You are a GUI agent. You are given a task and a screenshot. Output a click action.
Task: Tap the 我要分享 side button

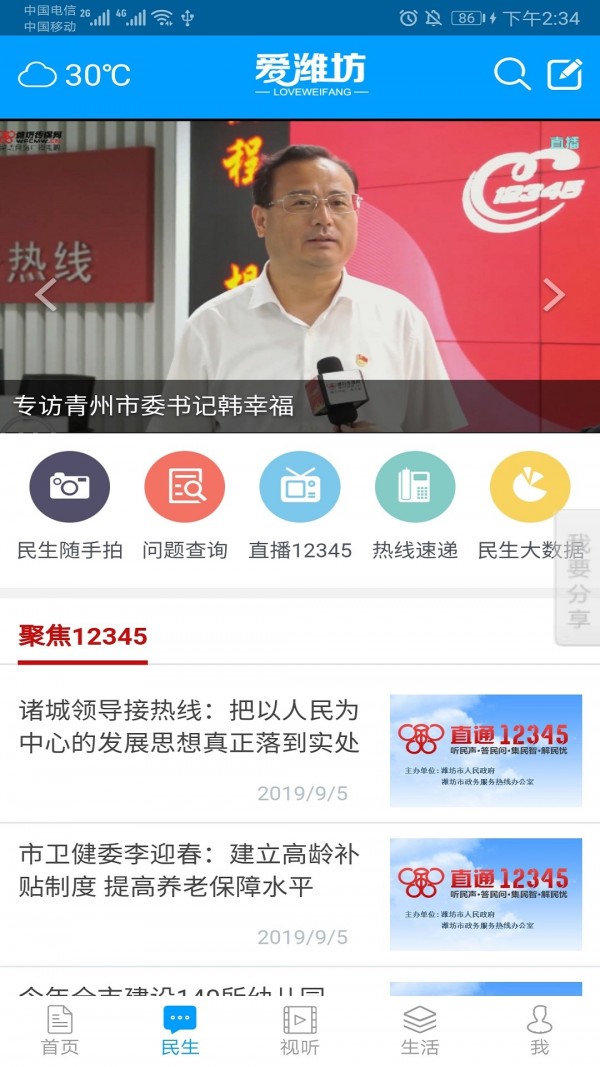point(579,577)
